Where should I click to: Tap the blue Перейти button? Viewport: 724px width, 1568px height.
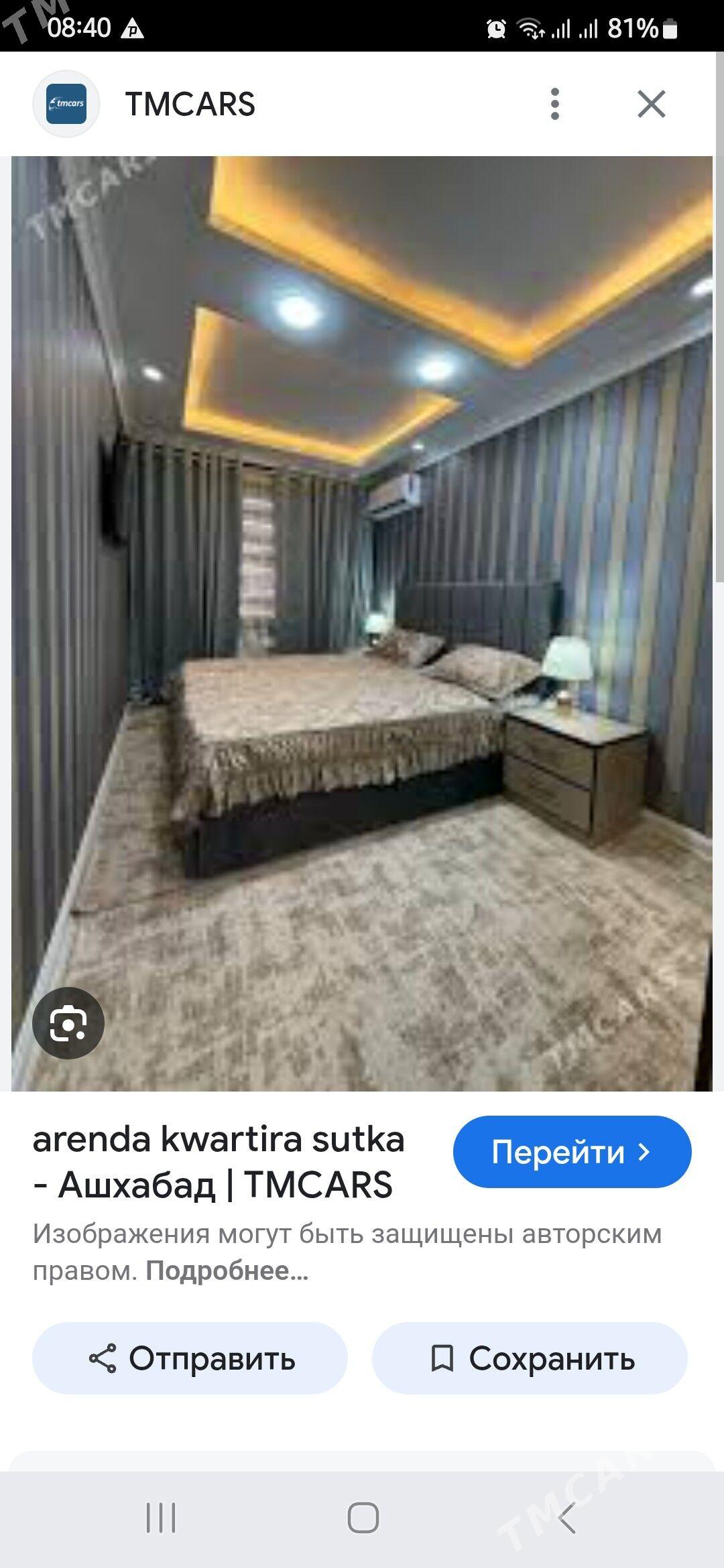coord(572,1152)
